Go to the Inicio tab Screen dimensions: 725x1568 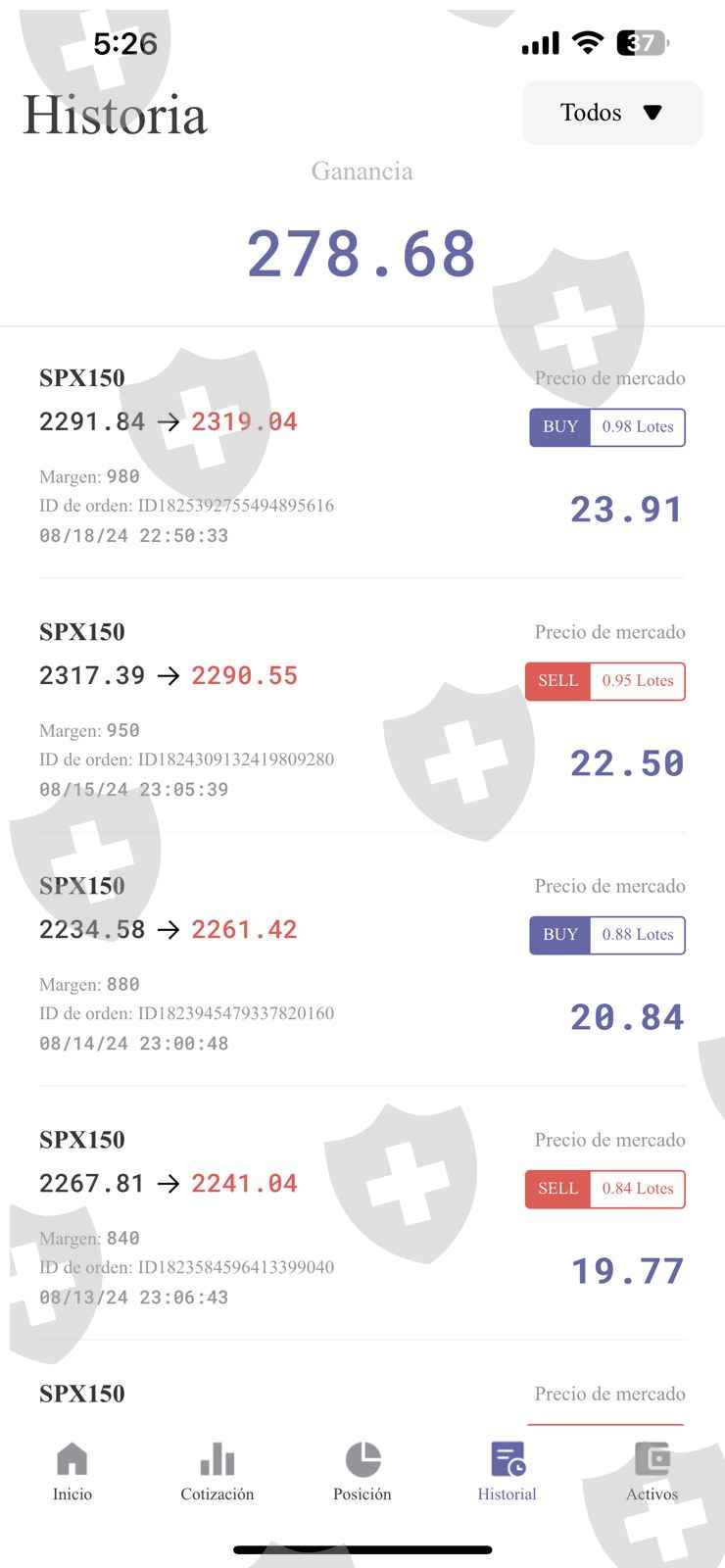point(72,1472)
